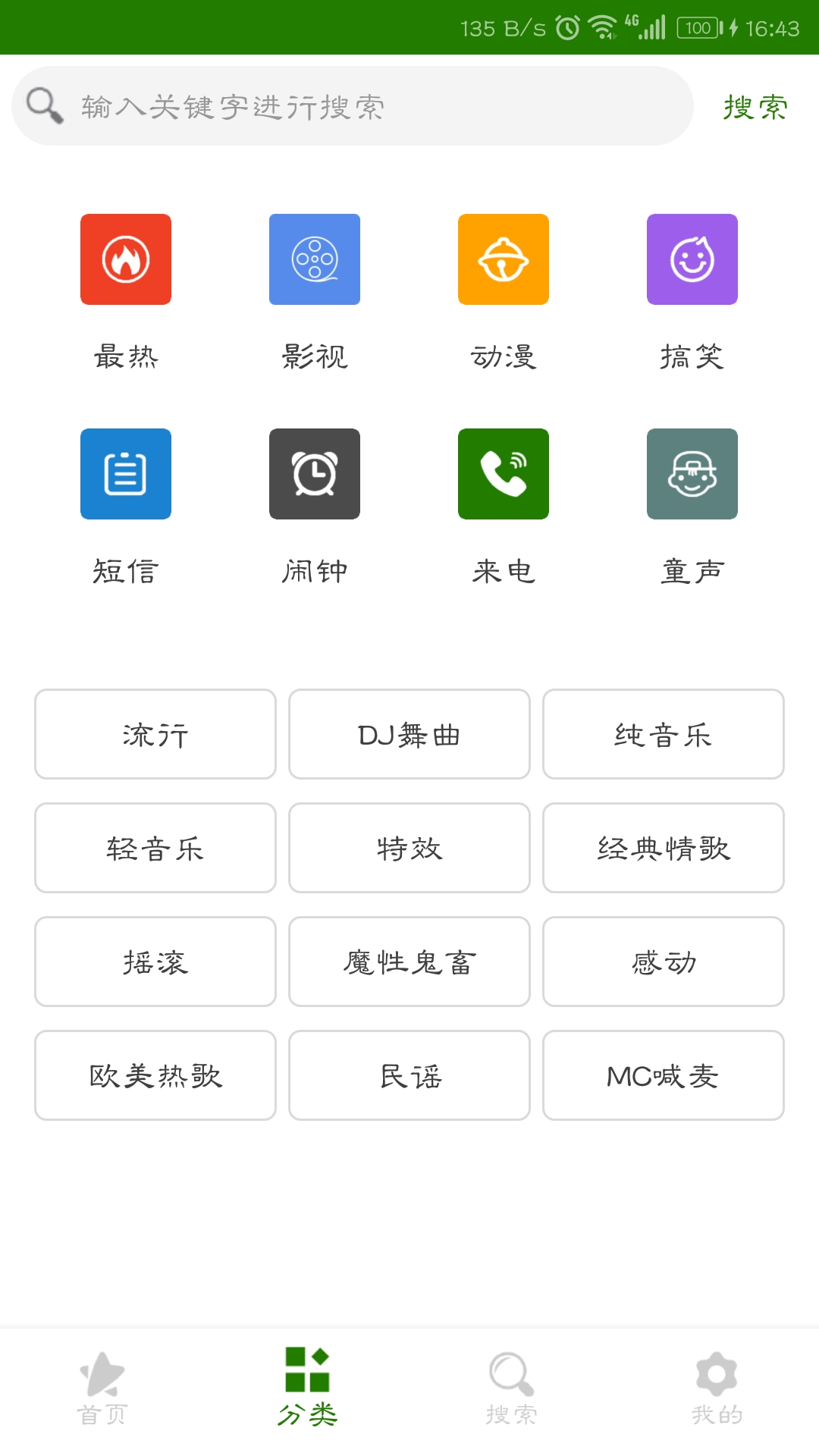The width and height of the screenshot is (819, 1456).
Task: Open the 动漫 anime bell icon
Action: [x=504, y=259]
